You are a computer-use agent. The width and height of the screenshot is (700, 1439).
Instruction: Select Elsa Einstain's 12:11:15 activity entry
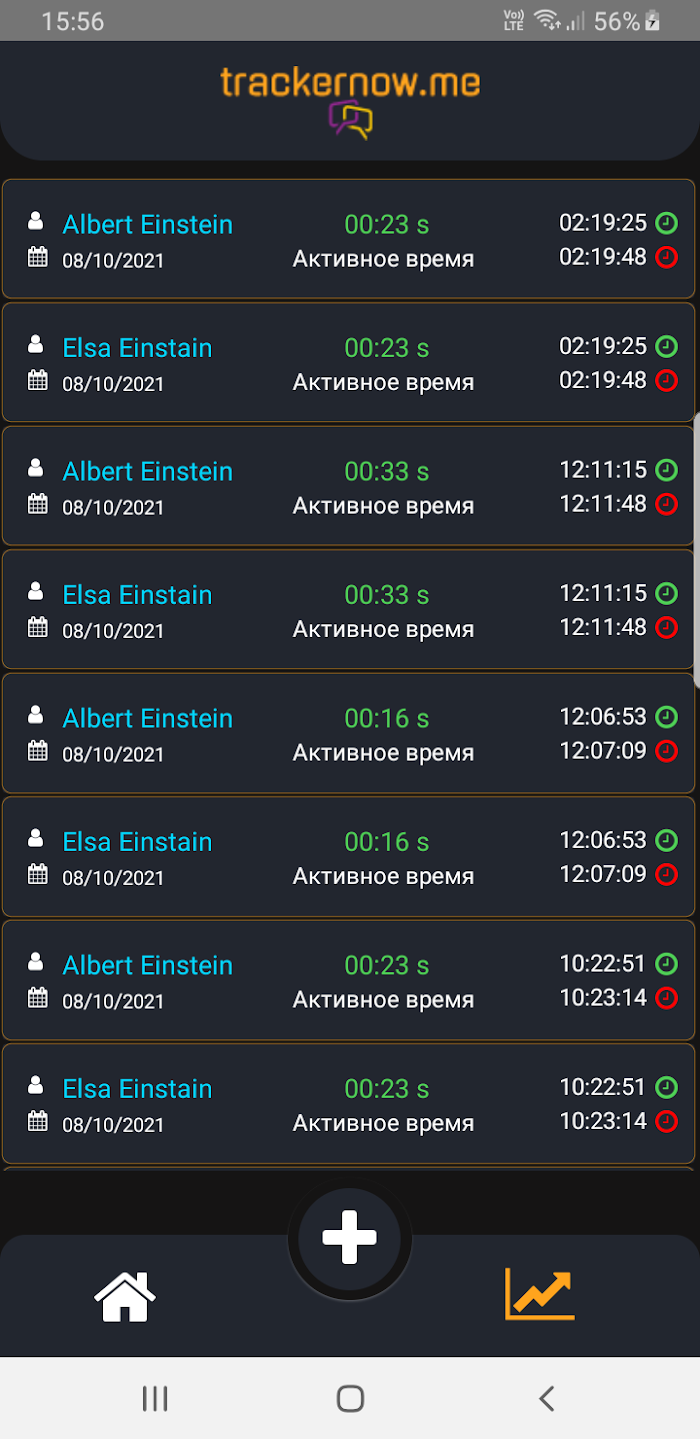pos(348,610)
